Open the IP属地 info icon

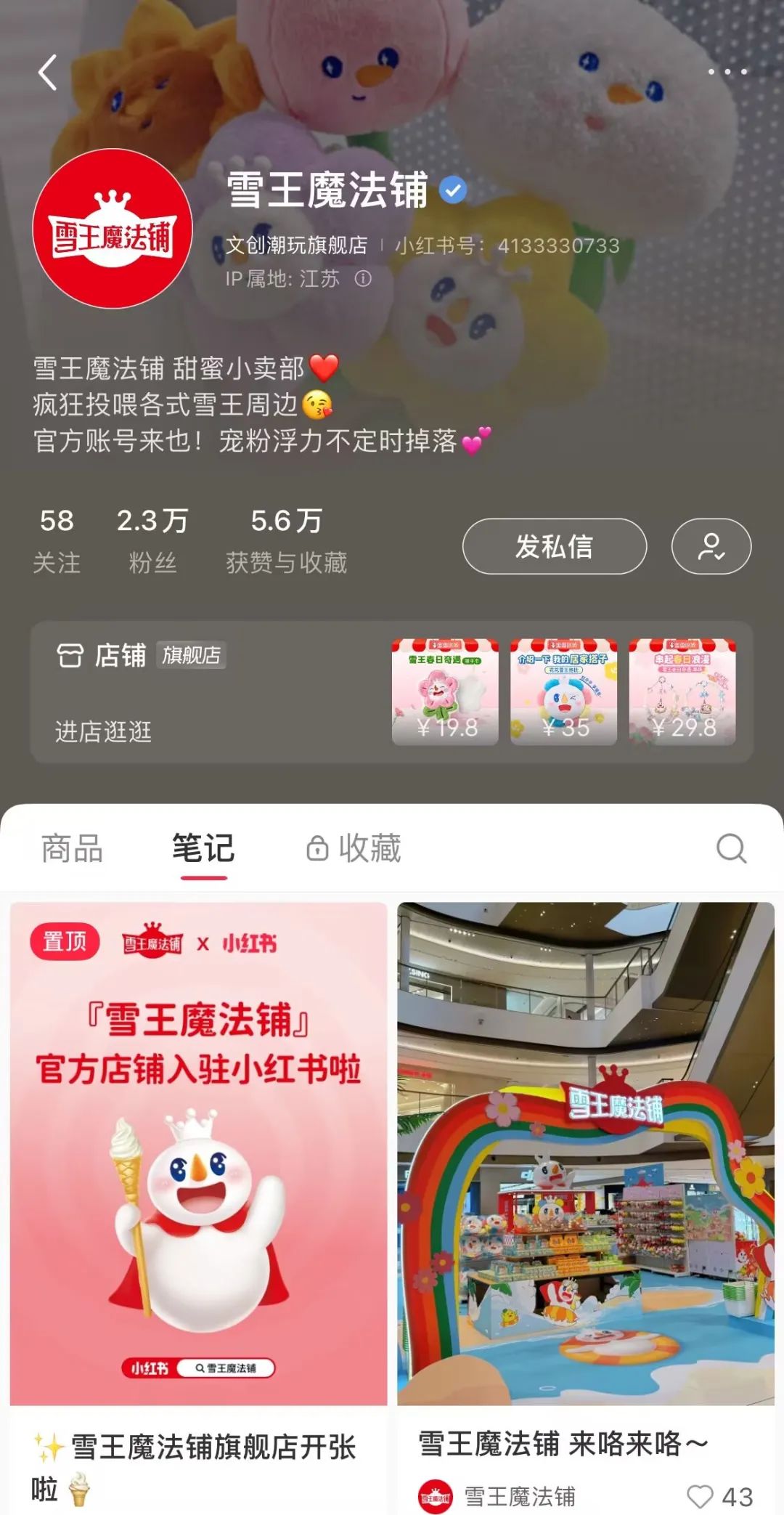[363, 279]
